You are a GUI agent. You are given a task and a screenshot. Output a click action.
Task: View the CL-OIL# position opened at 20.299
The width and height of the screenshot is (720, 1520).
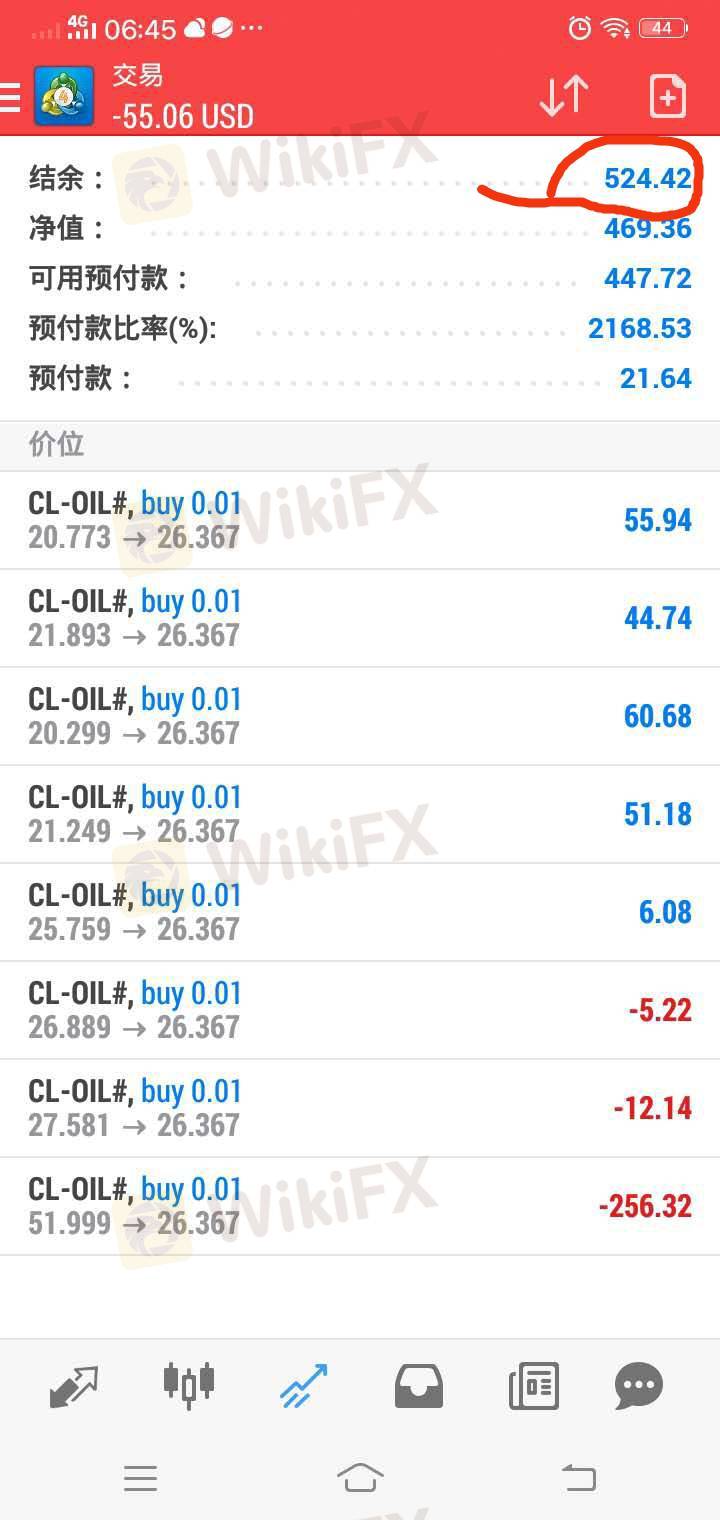click(360, 716)
